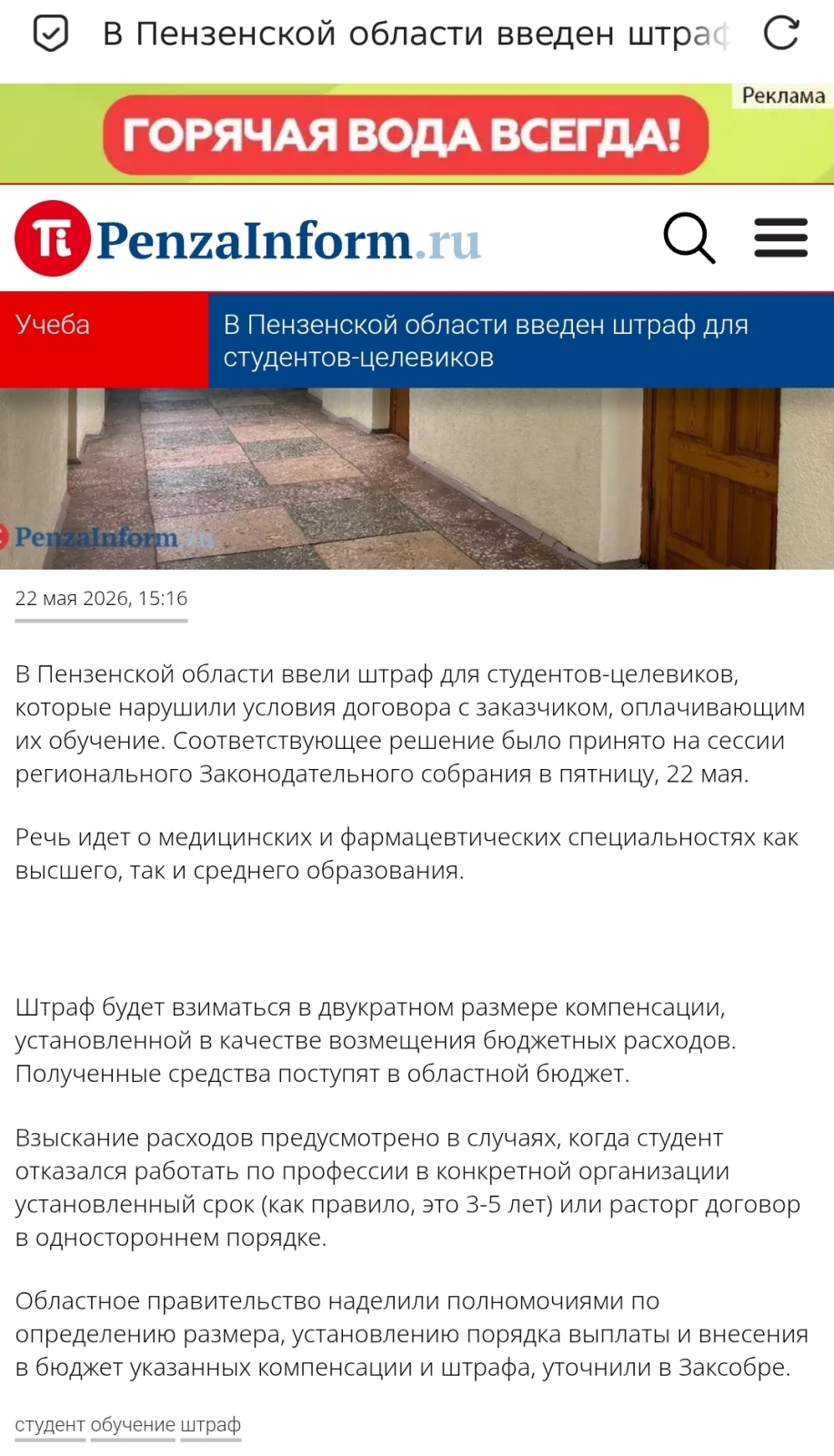This screenshot has height=1456, width=834.
Task: Tap the page title in the address bar
Action: click(x=416, y=34)
